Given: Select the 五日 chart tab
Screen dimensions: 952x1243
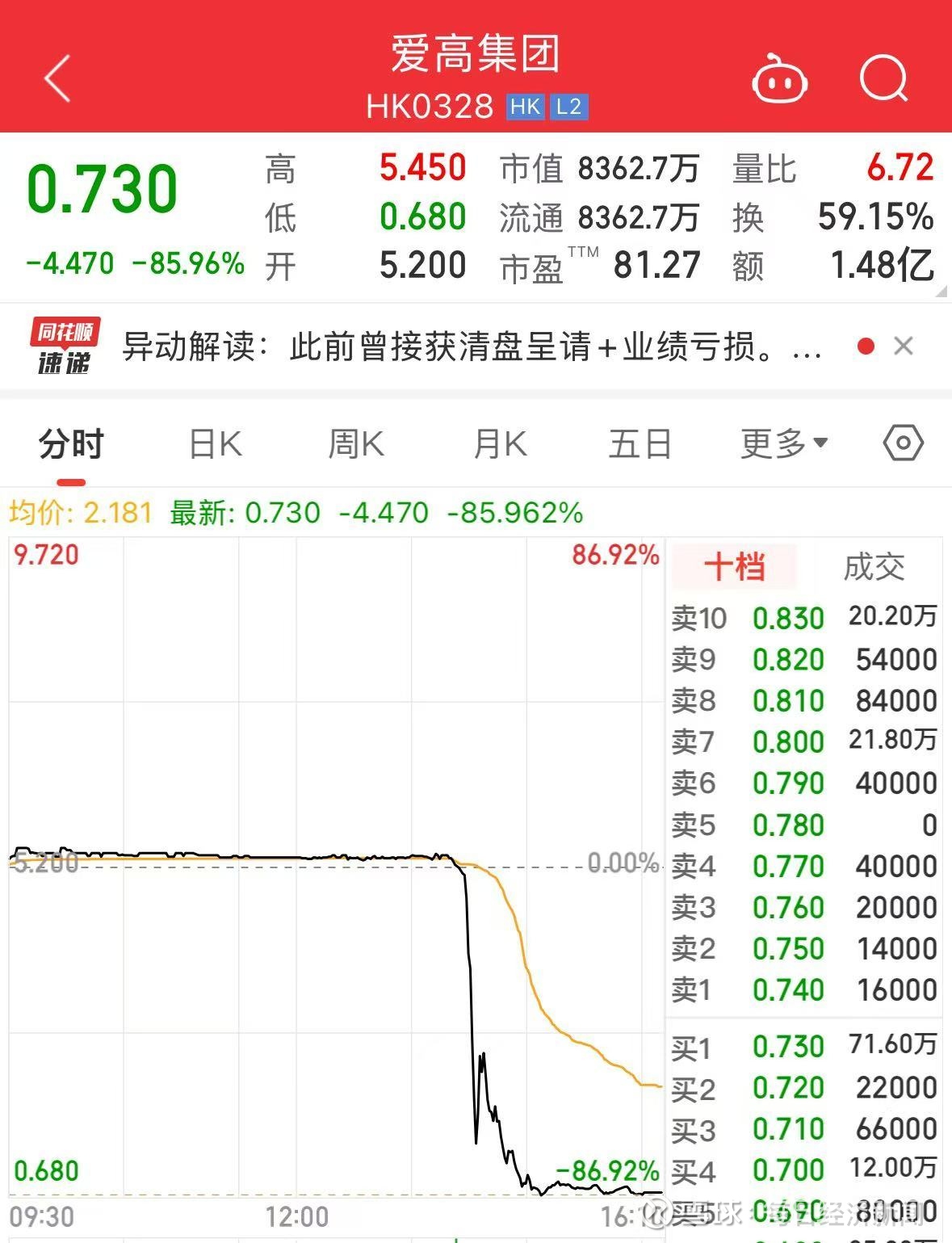Looking at the screenshot, I should [x=640, y=444].
